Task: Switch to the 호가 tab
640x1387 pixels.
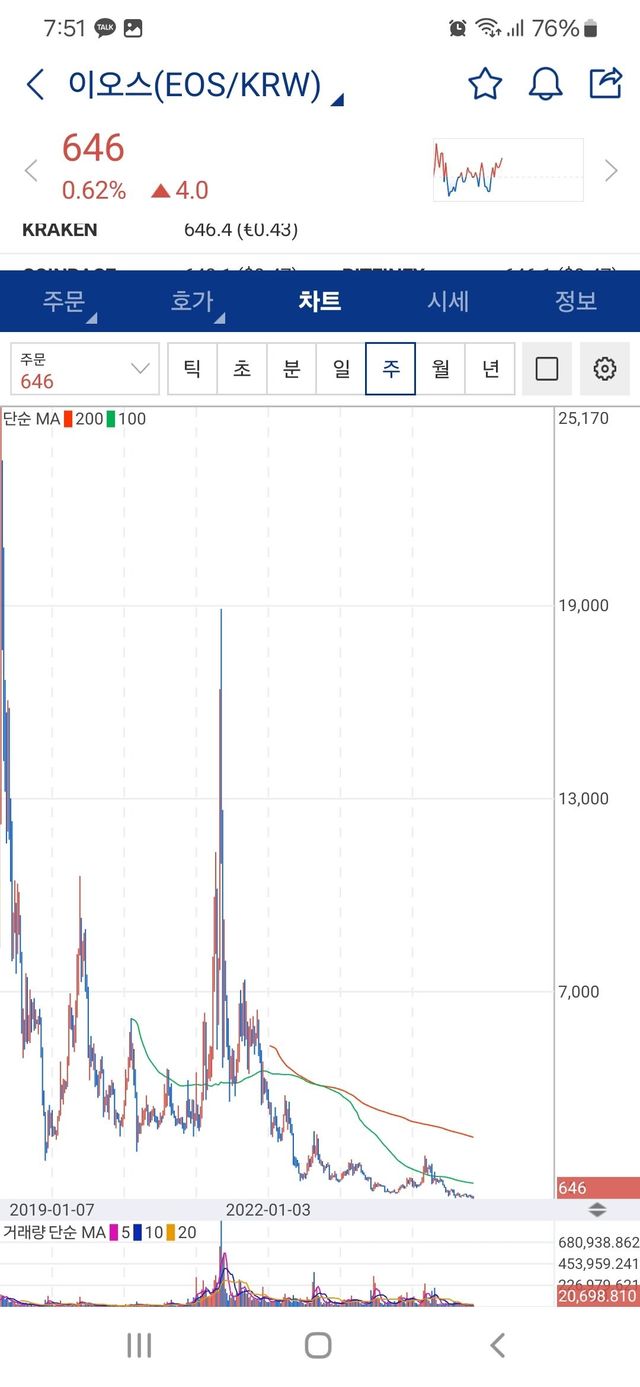Action: 192,301
